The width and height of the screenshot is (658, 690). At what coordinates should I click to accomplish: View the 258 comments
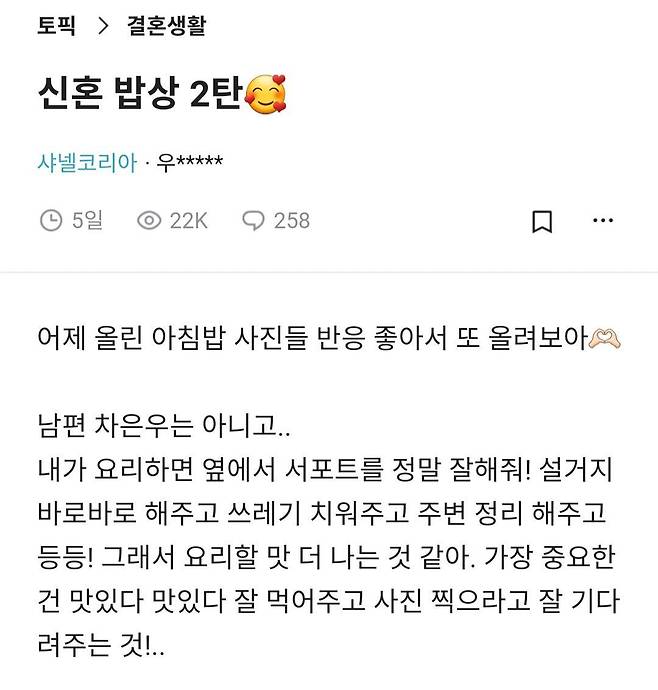277,220
